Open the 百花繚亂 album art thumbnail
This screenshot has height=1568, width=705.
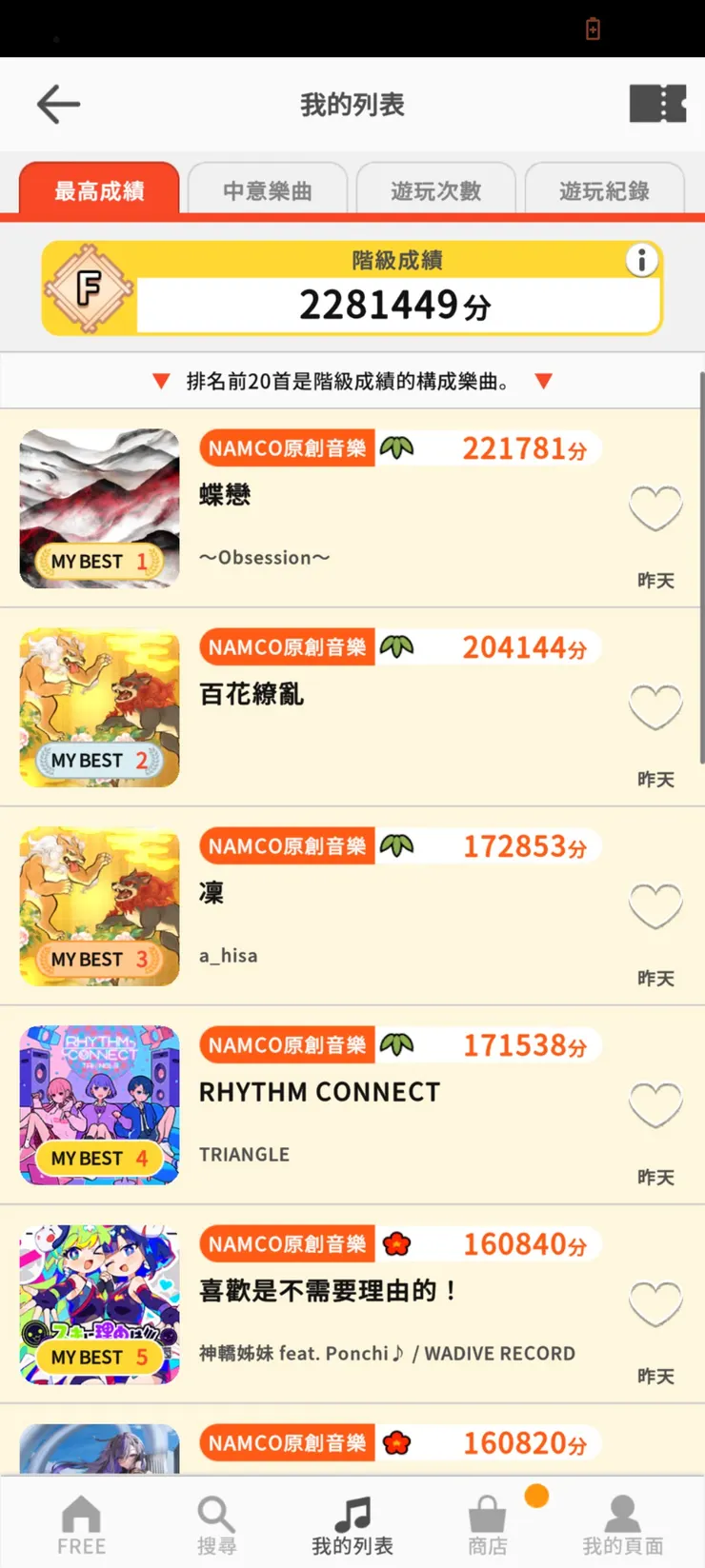tap(99, 708)
